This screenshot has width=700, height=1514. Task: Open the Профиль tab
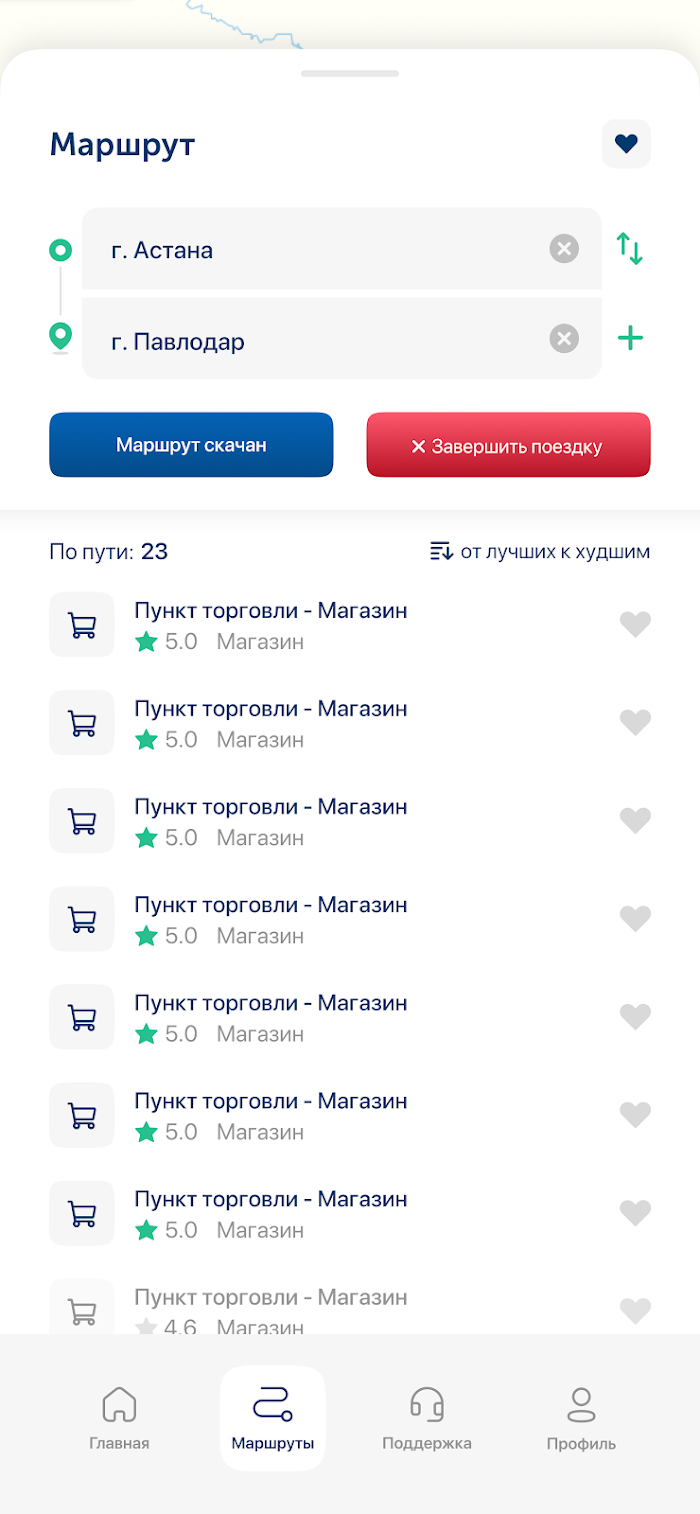point(581,1418)
